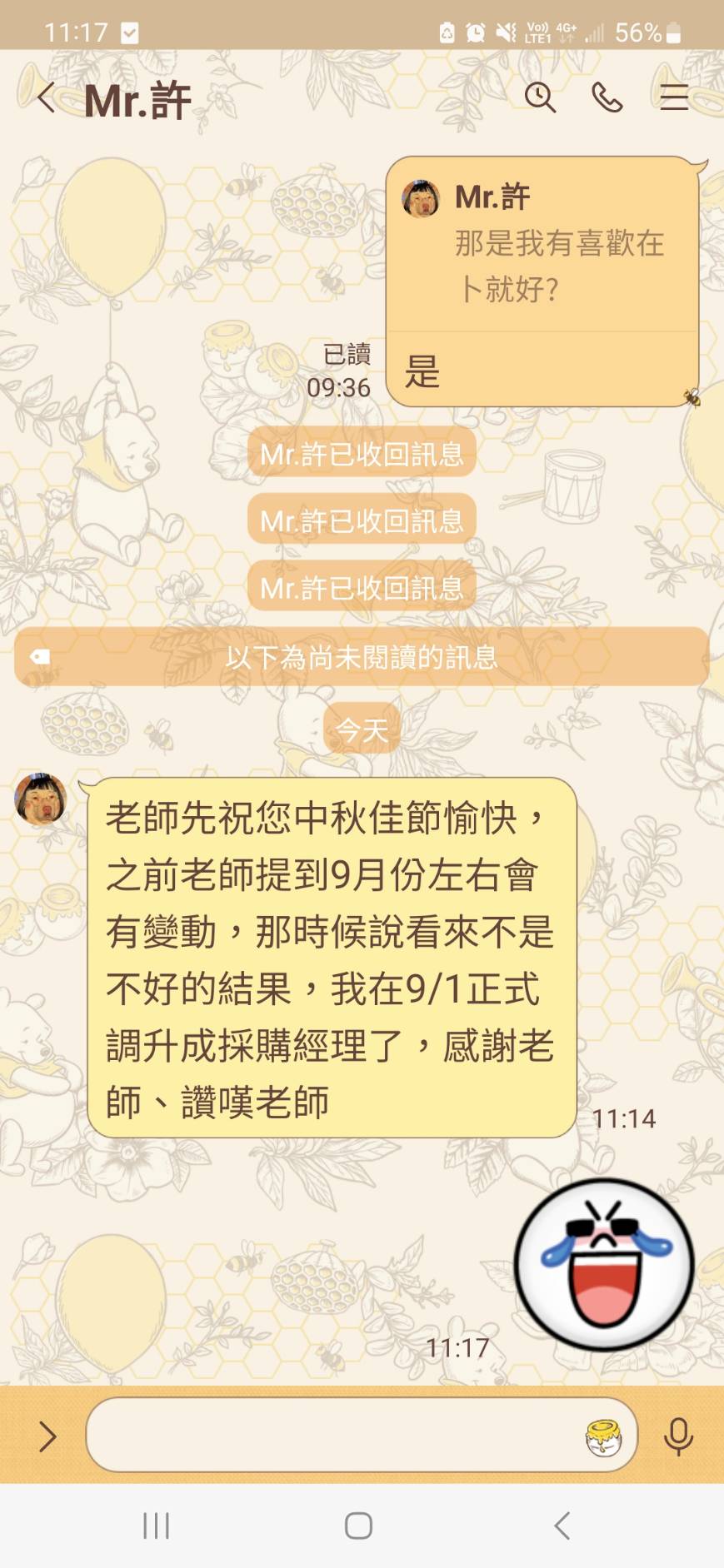This screenshot has width=724, height=1568.
Task: Search within this chat
Action: click(x=540, y=98)
